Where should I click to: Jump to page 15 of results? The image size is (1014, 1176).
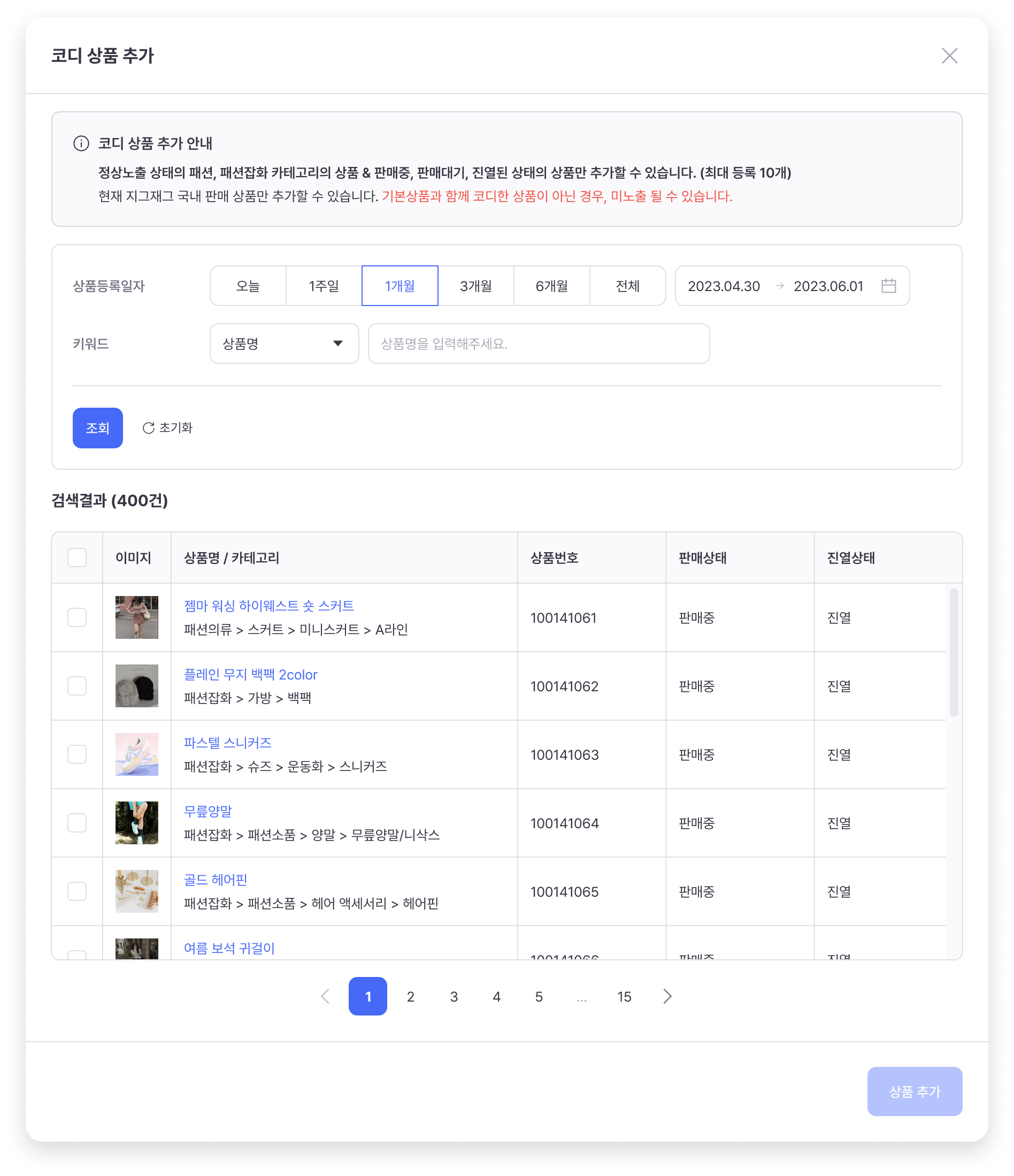pos(624,997)
